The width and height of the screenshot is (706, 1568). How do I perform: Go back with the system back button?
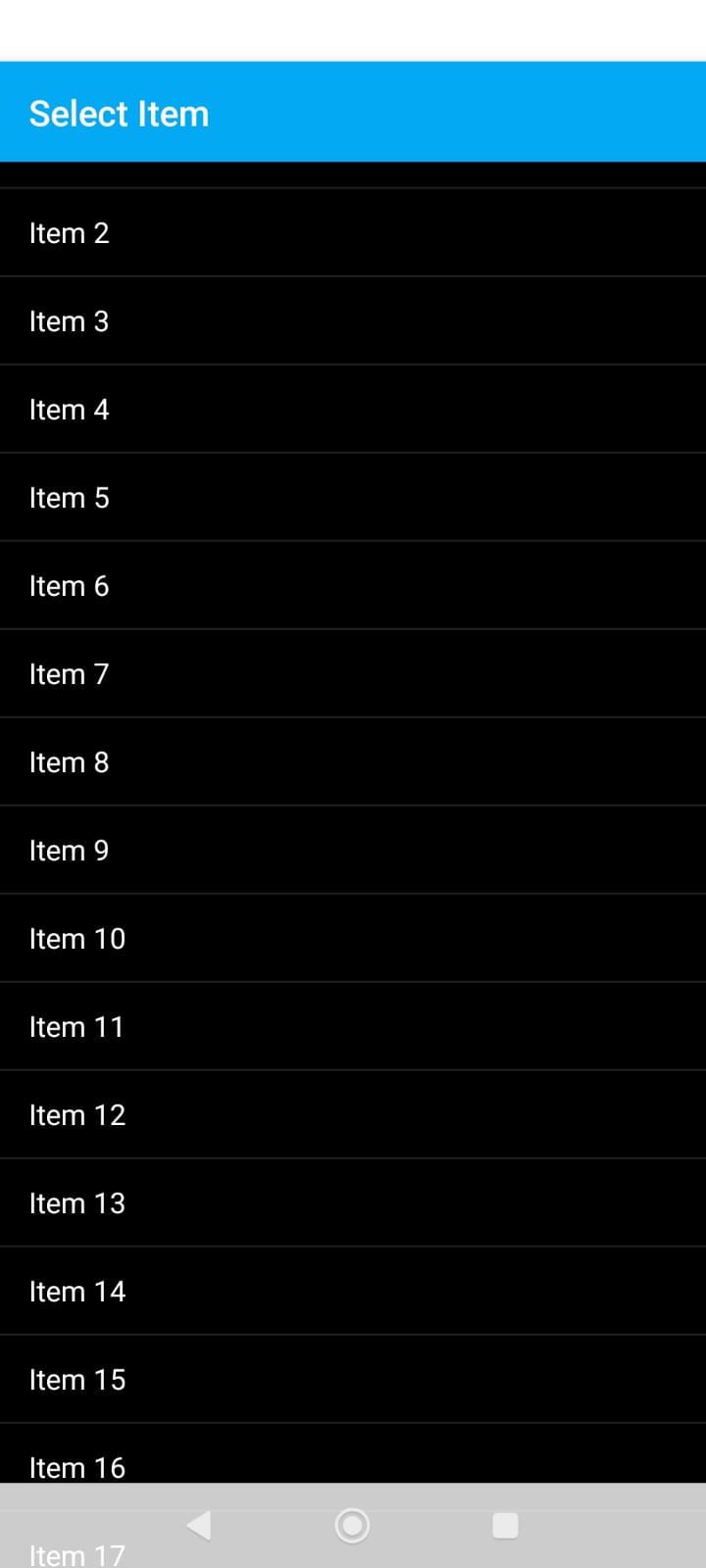tap(199, 1525)
